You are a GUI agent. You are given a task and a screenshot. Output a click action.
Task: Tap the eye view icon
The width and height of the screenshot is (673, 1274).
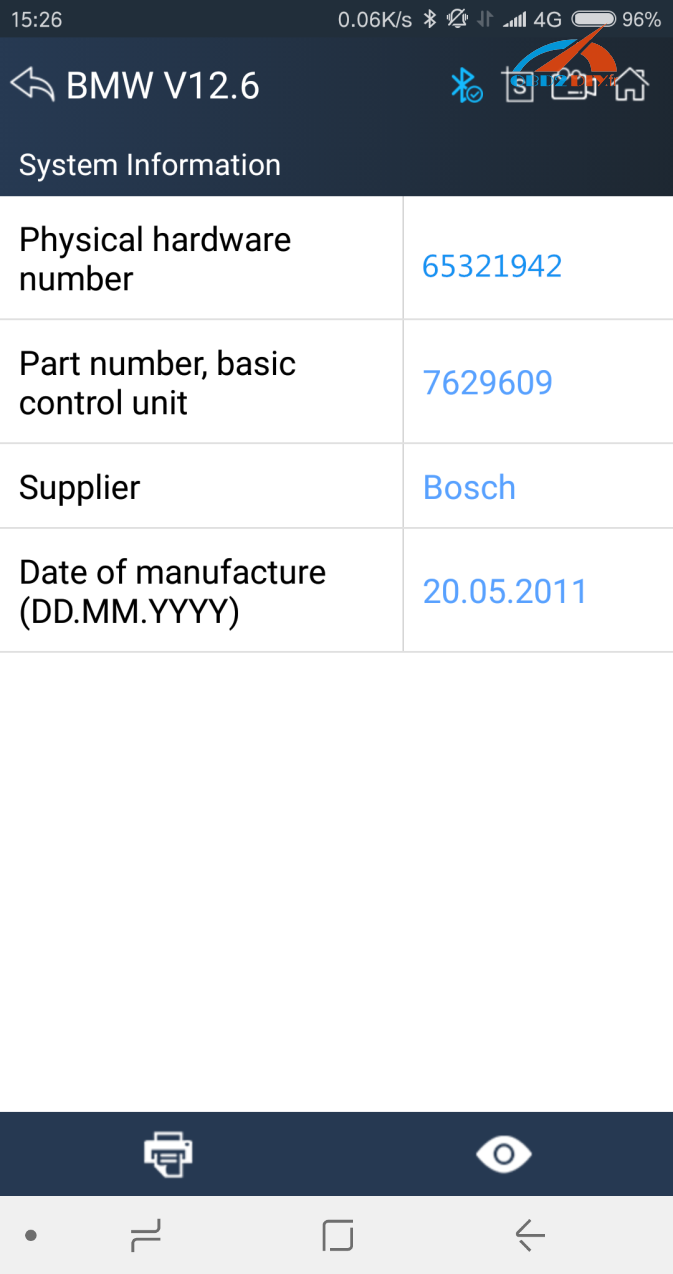(504, 1154)
